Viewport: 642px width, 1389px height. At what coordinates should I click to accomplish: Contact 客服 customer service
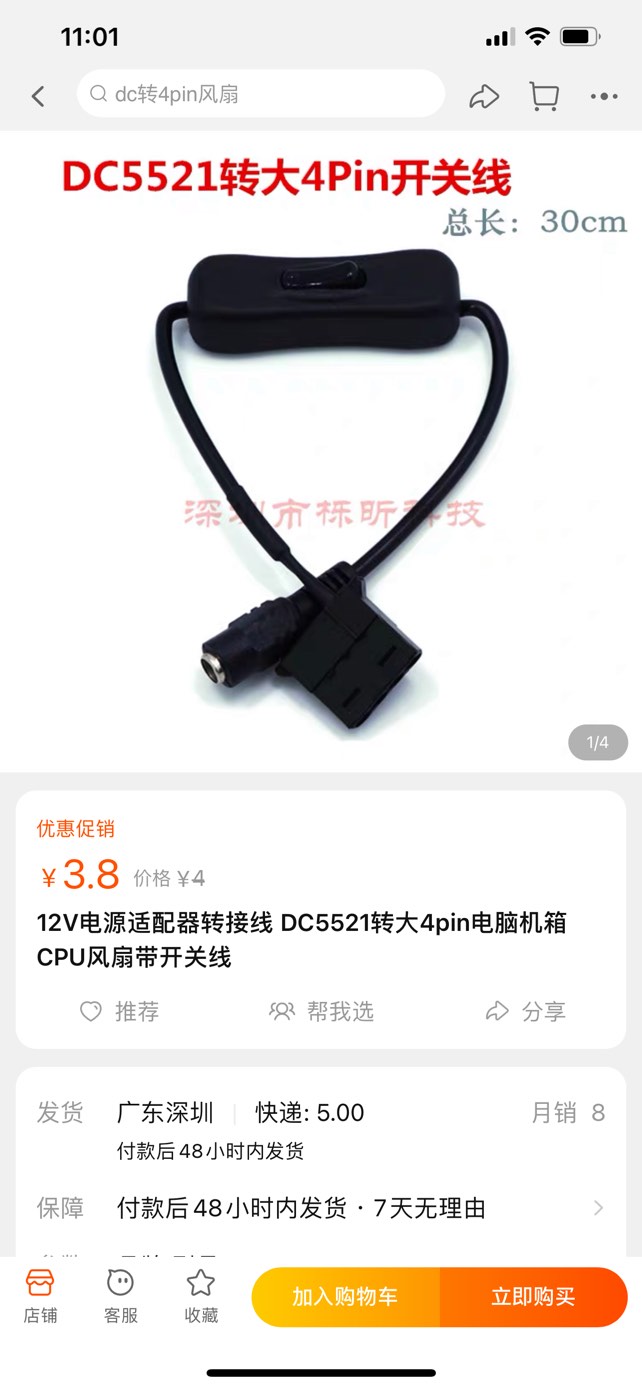pos(121,1296)
